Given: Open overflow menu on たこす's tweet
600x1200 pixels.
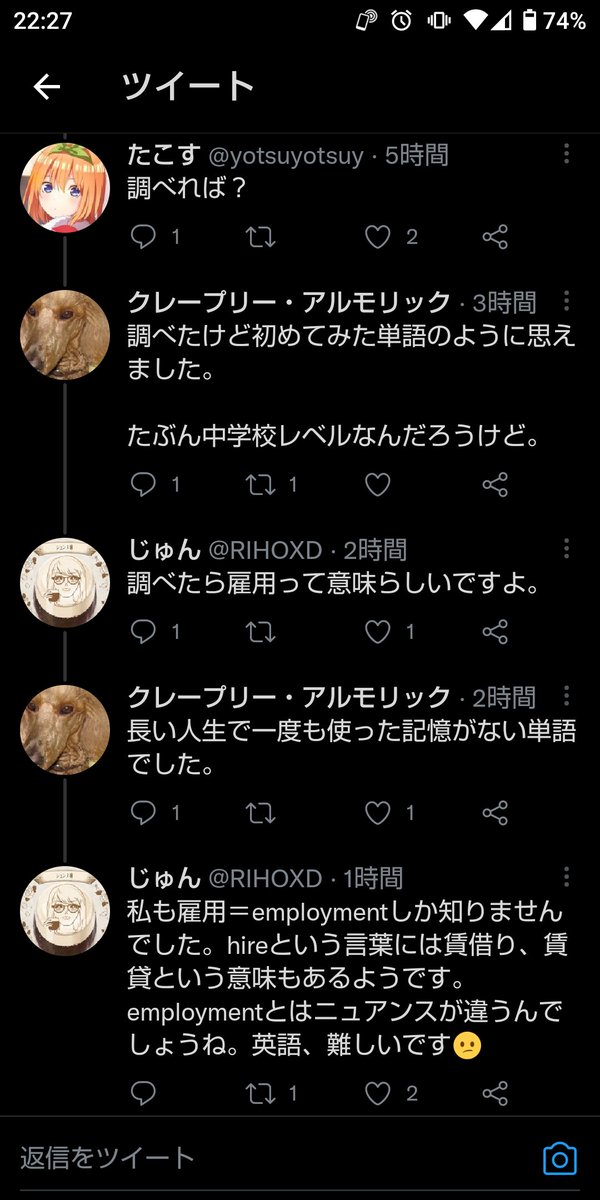Looking at the screenshot, I should pyautogui.click(x=566, y=154).
